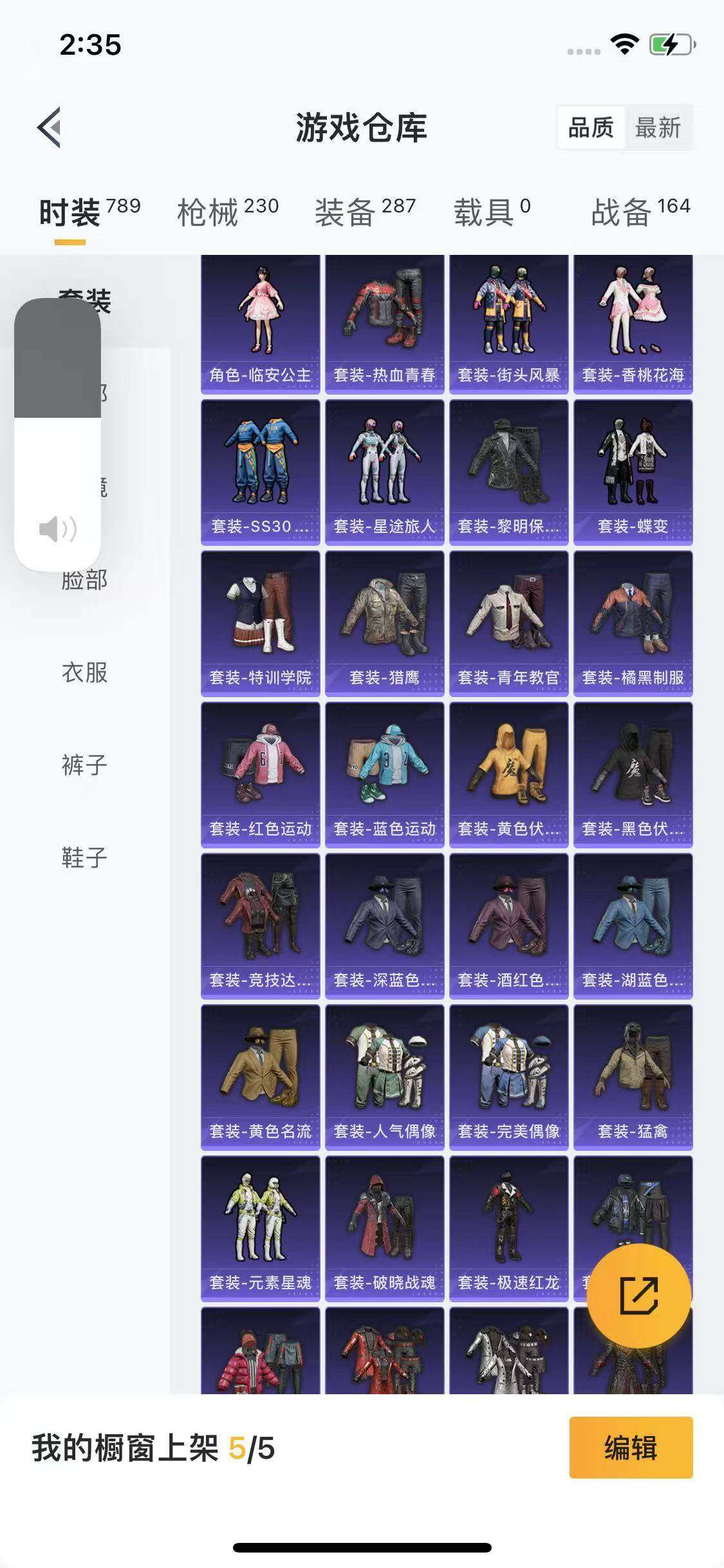This screenshot has height=1568, width=724.
Task: Sort warehouse by 最新
Action: click(658, 127)
